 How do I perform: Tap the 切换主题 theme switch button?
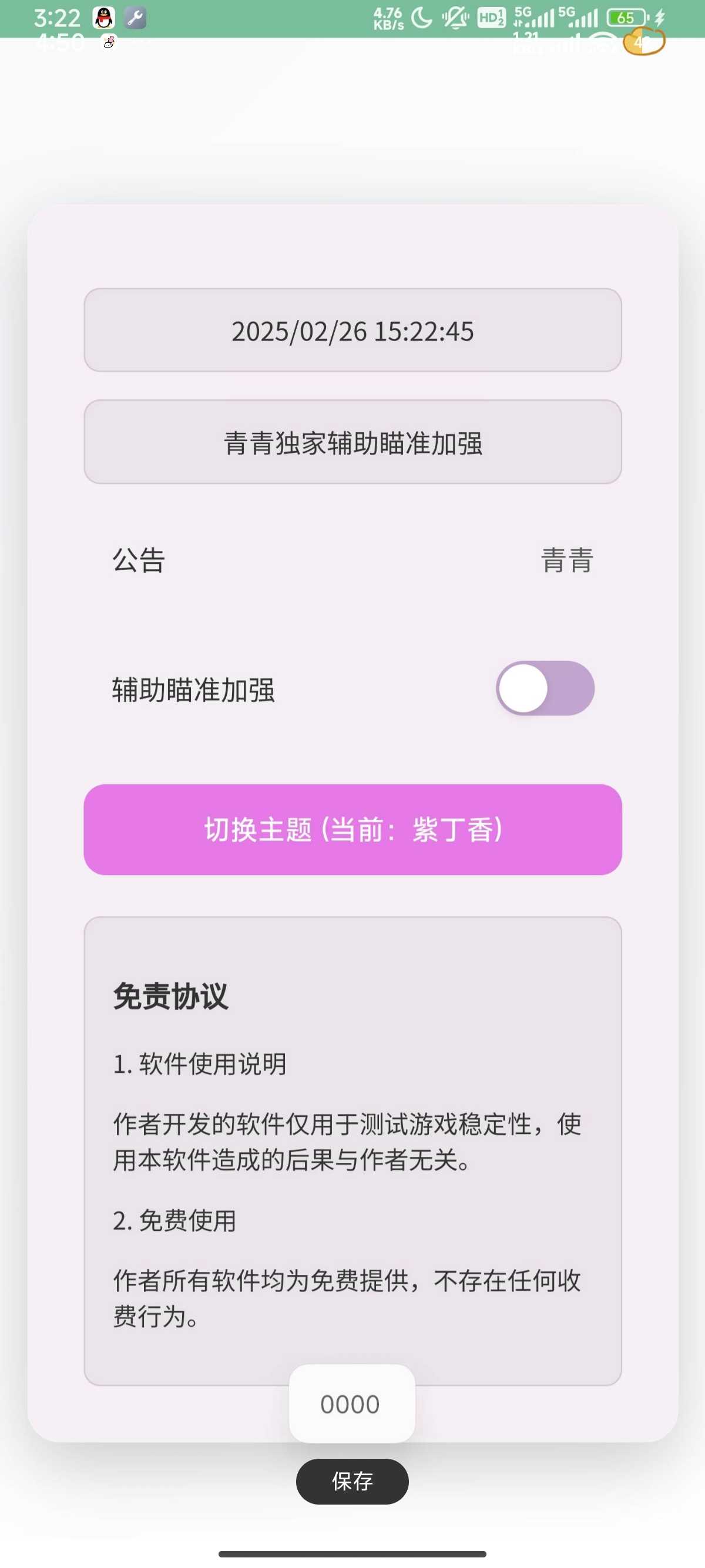coord(352,830)
